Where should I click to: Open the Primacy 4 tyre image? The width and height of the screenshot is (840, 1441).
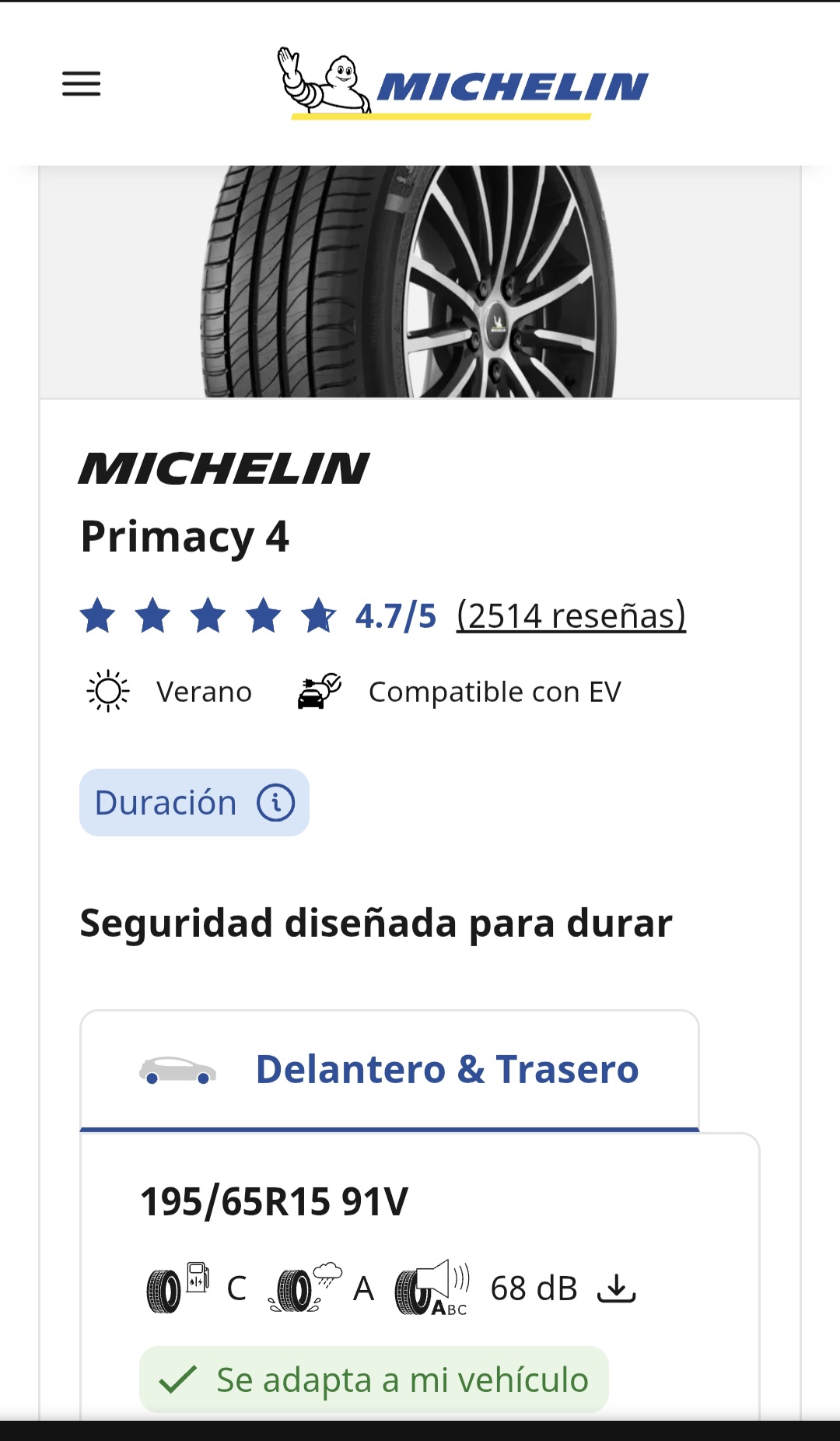(x=420, y=282)
